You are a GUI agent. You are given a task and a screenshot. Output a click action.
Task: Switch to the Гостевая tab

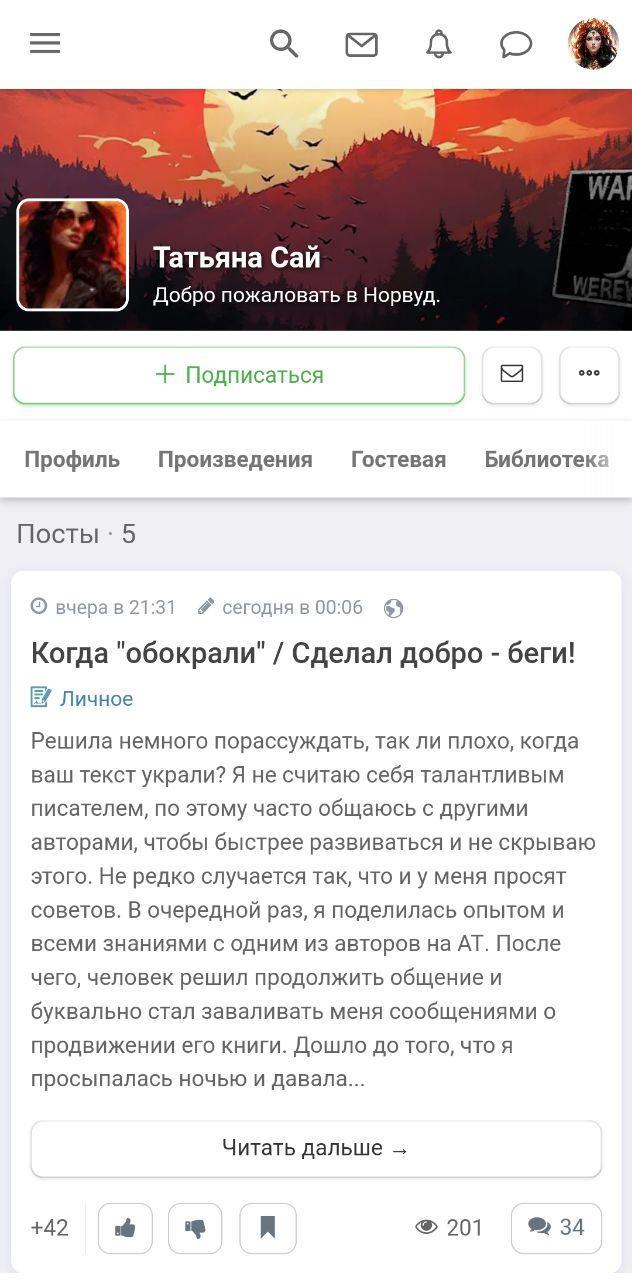398,459
